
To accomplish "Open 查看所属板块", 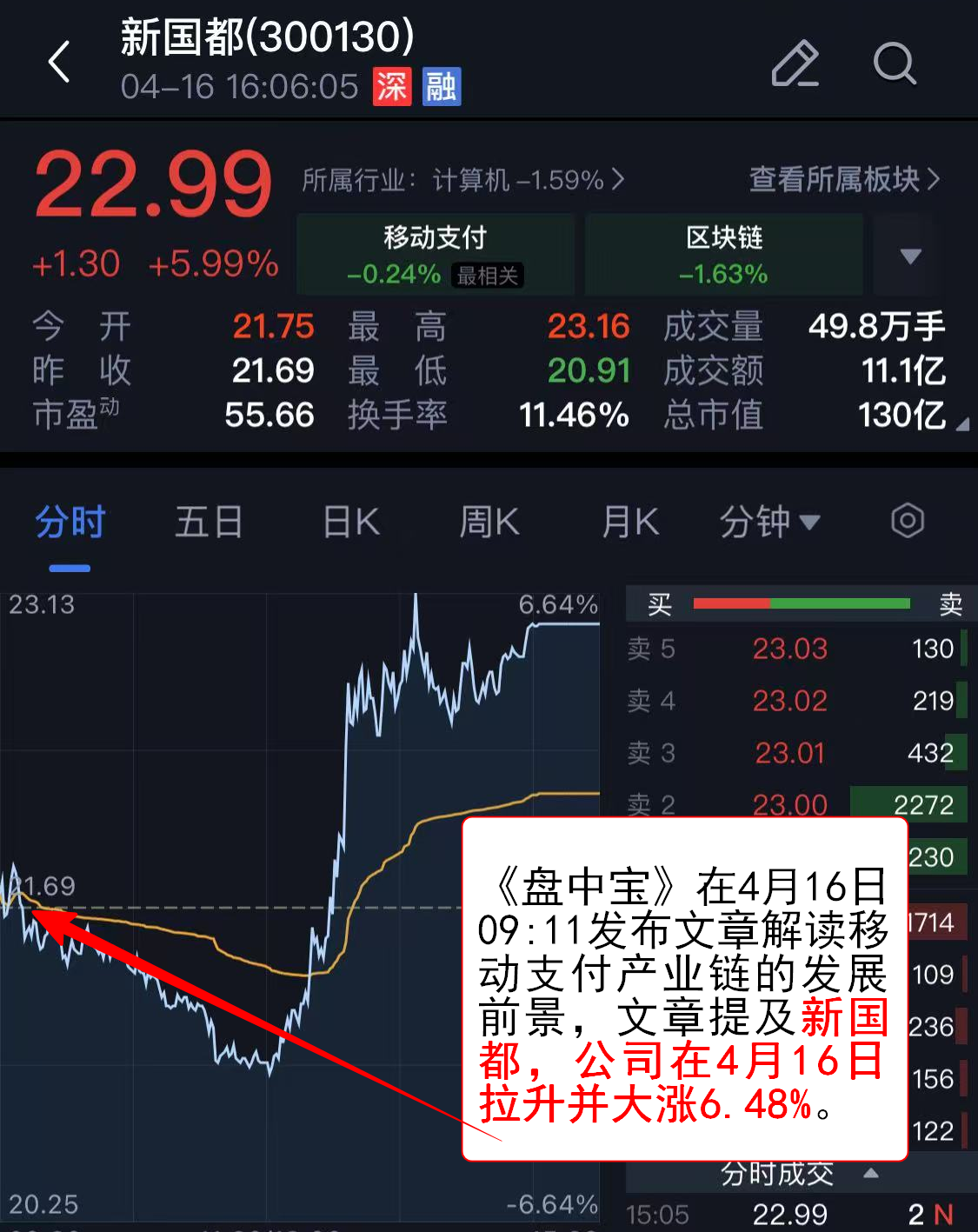I will point(843,180).
